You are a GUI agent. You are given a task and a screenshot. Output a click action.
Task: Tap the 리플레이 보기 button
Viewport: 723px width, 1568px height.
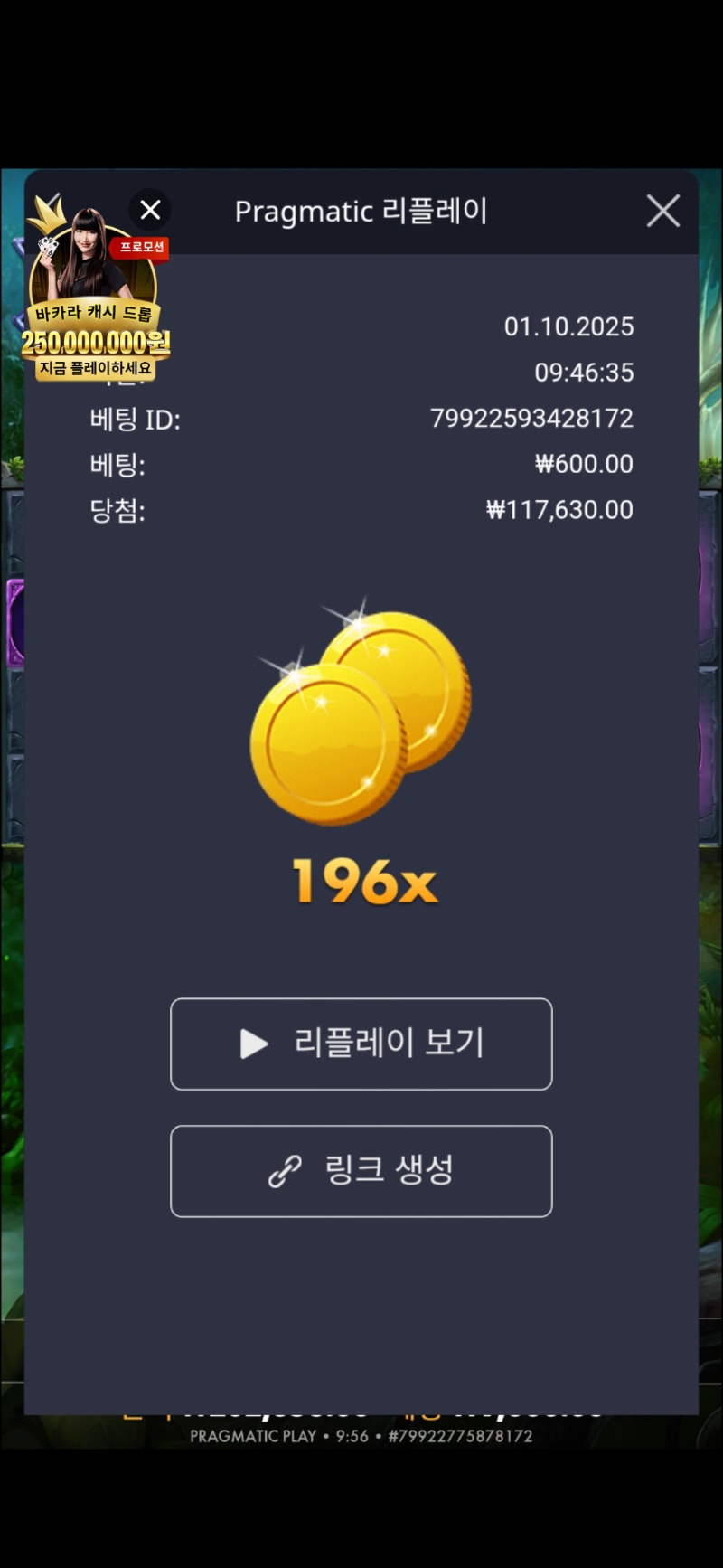[361, 1044]
